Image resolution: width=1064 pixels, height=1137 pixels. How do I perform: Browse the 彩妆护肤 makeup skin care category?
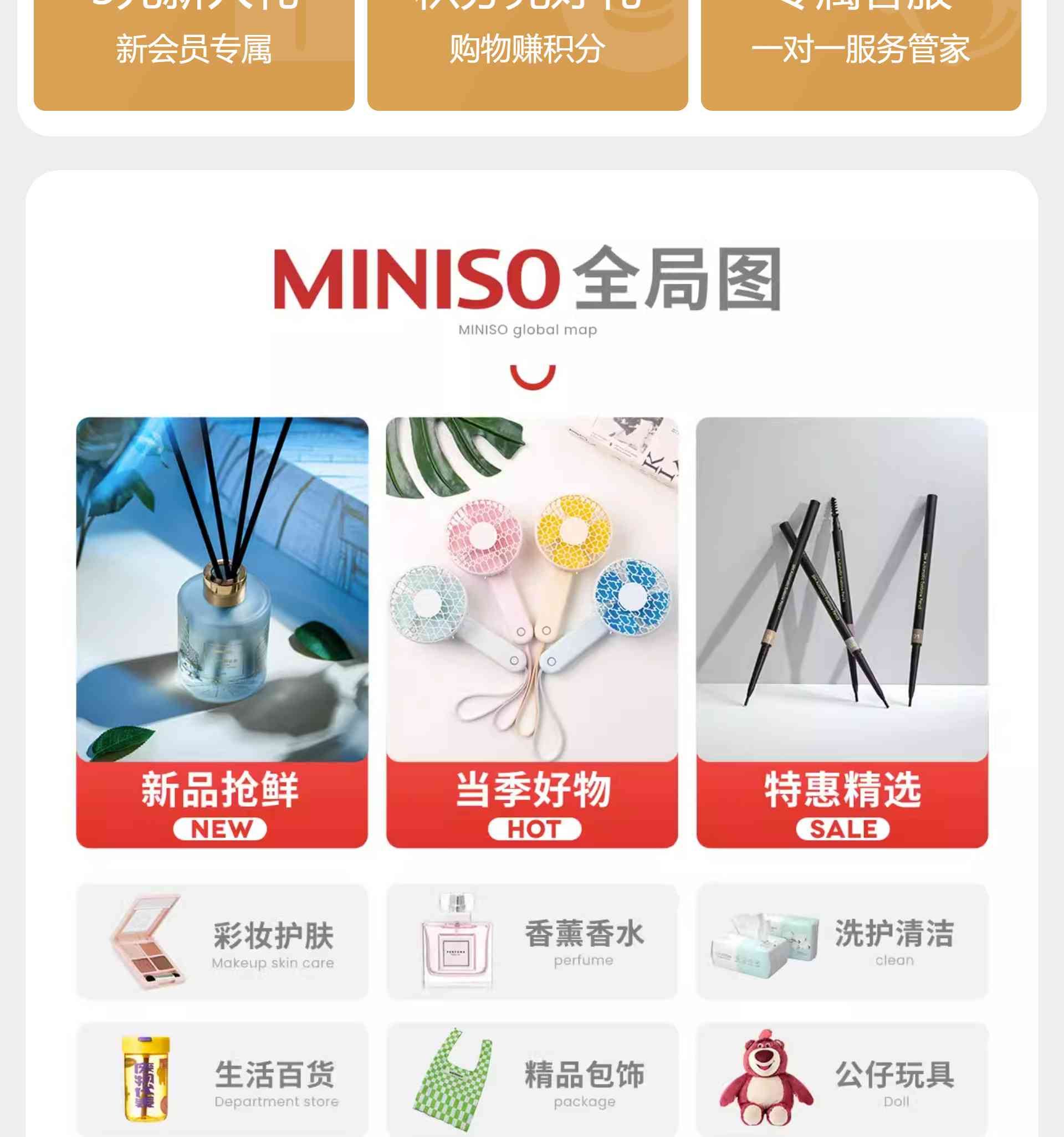coord(222,941)
